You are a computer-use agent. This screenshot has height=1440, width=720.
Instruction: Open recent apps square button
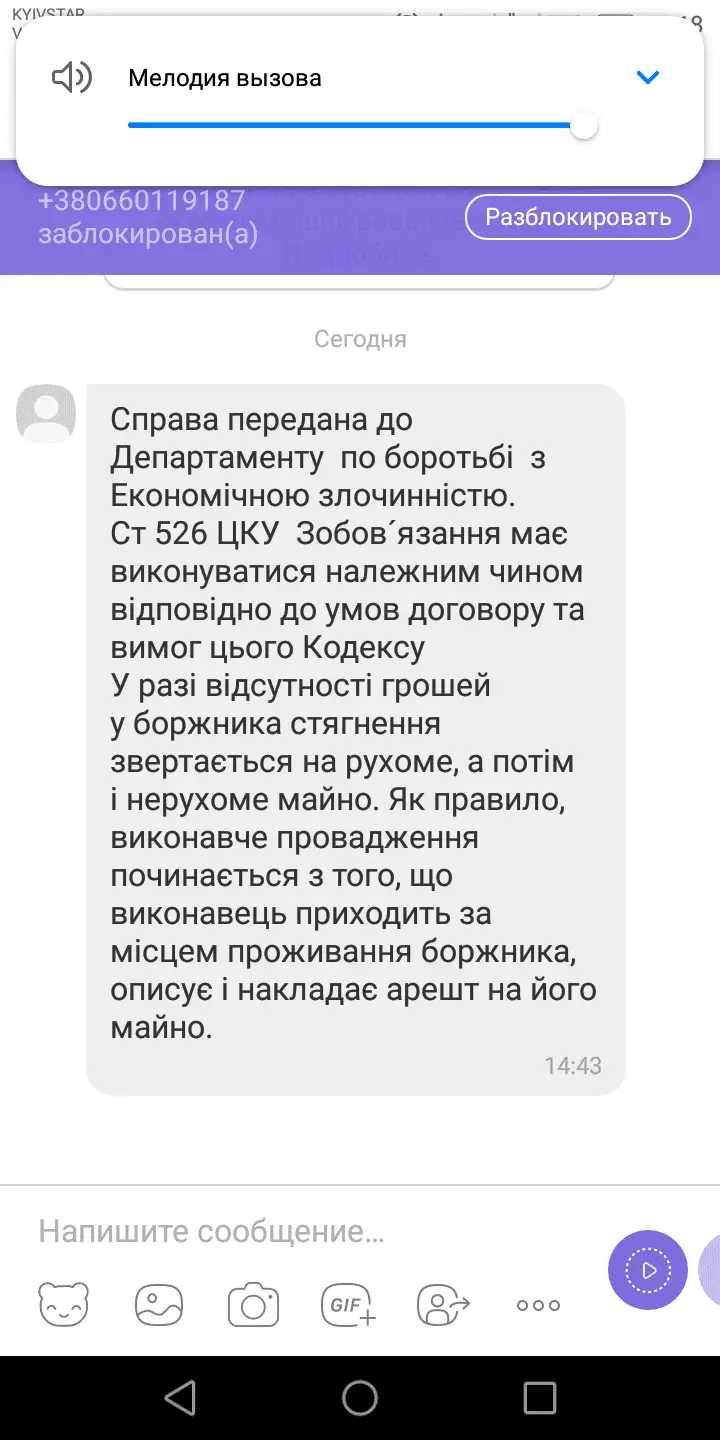[539, 1397]
